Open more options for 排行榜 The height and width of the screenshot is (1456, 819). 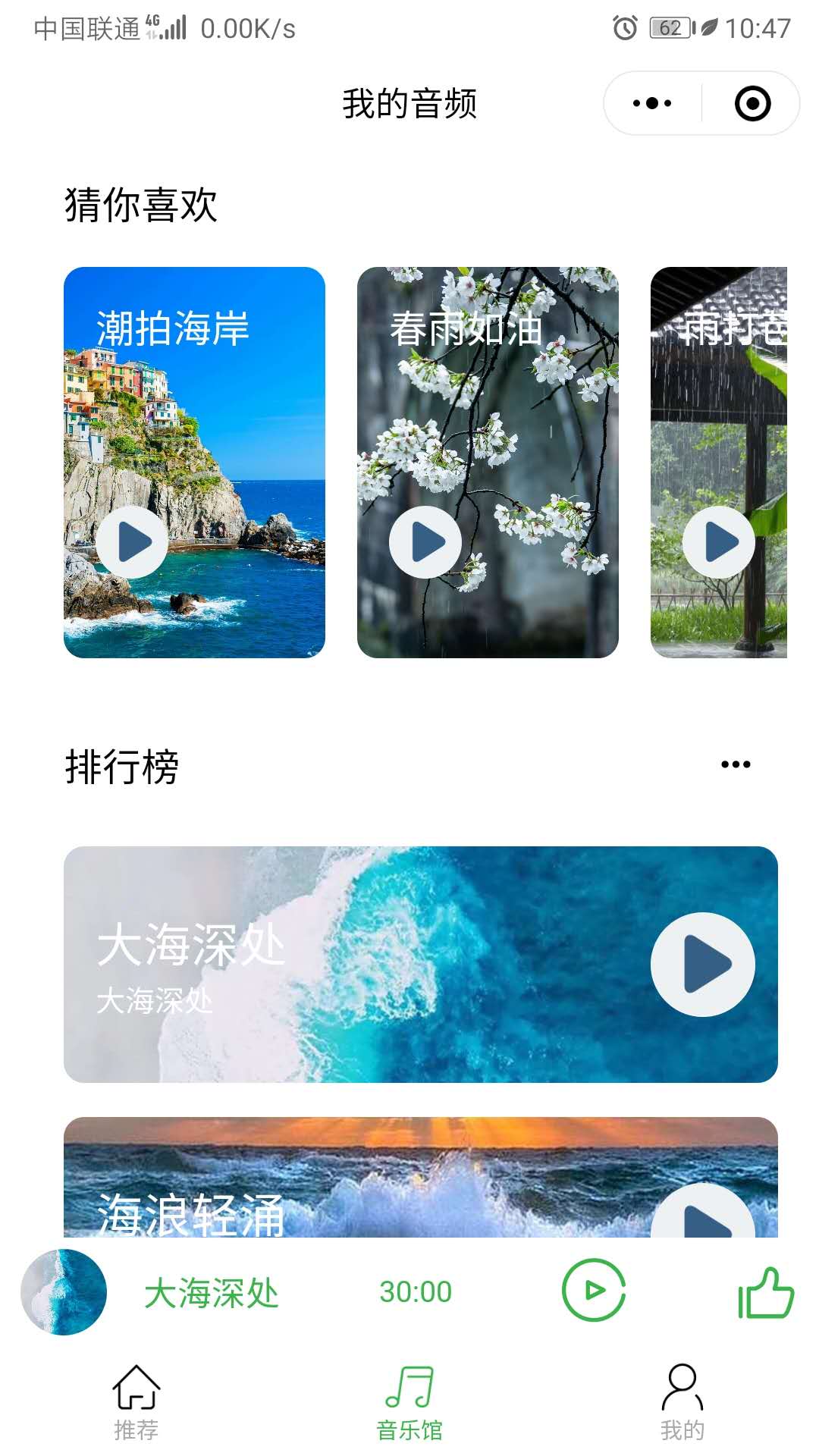click(736, 764)
